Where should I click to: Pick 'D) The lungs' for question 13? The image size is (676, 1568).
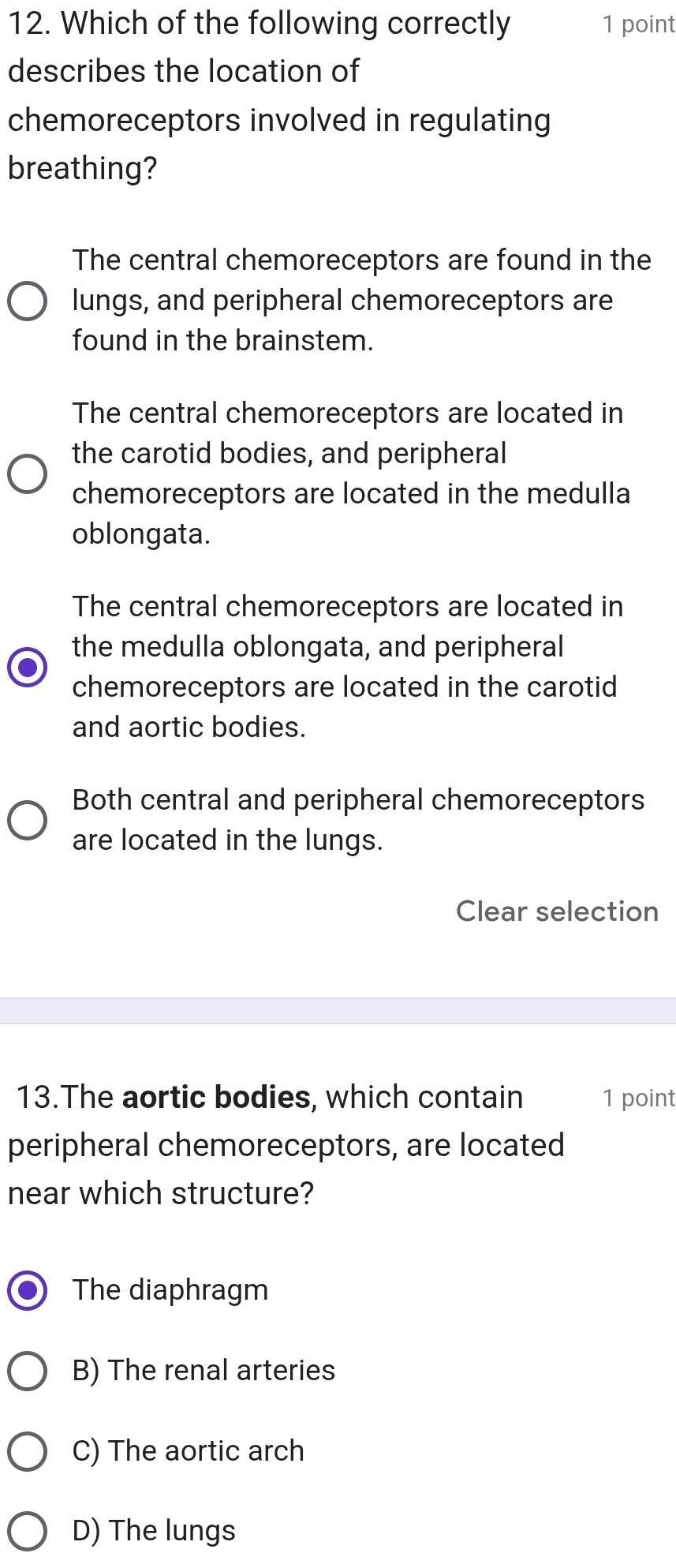pyautogui.click(x=28, y=1530)
